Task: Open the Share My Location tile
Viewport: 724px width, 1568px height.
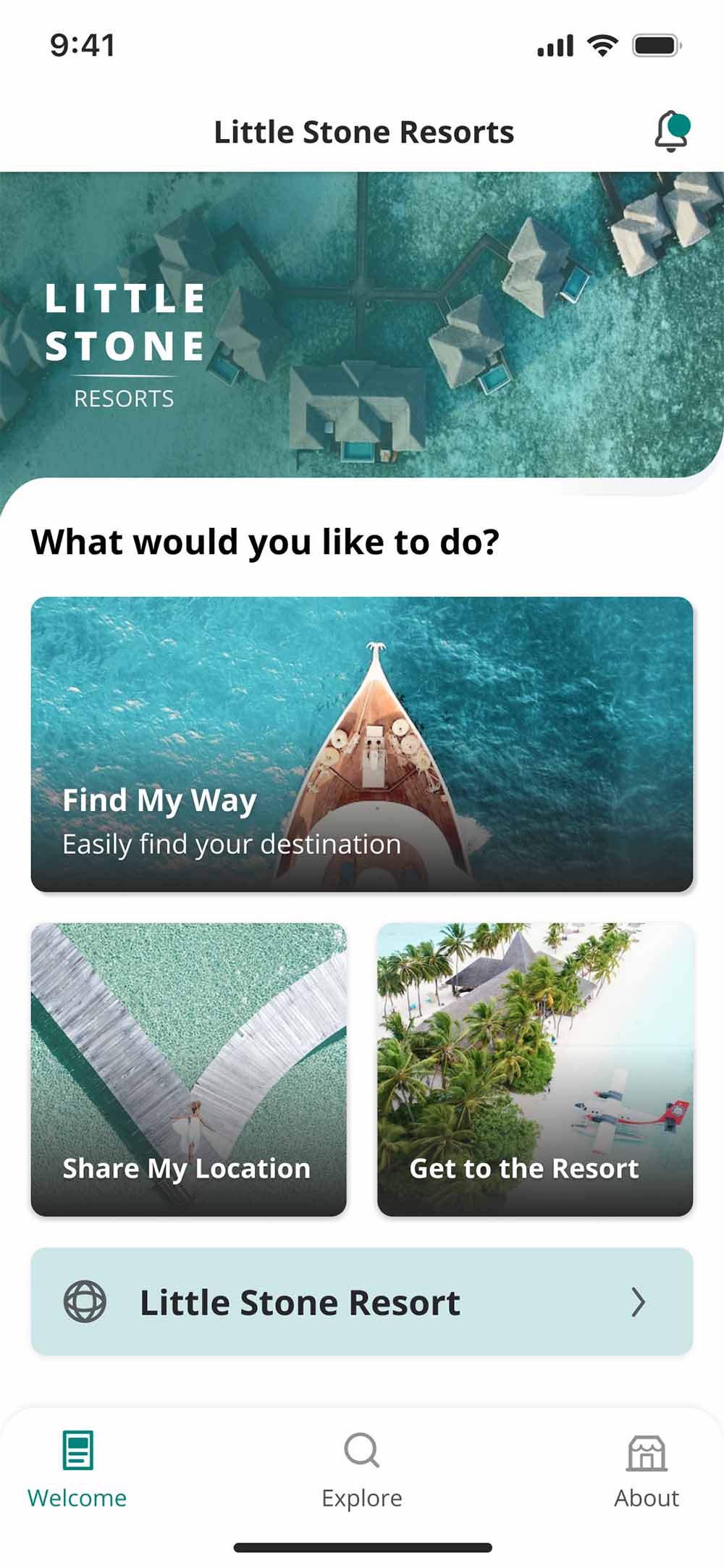Action: pos(188,1069)
